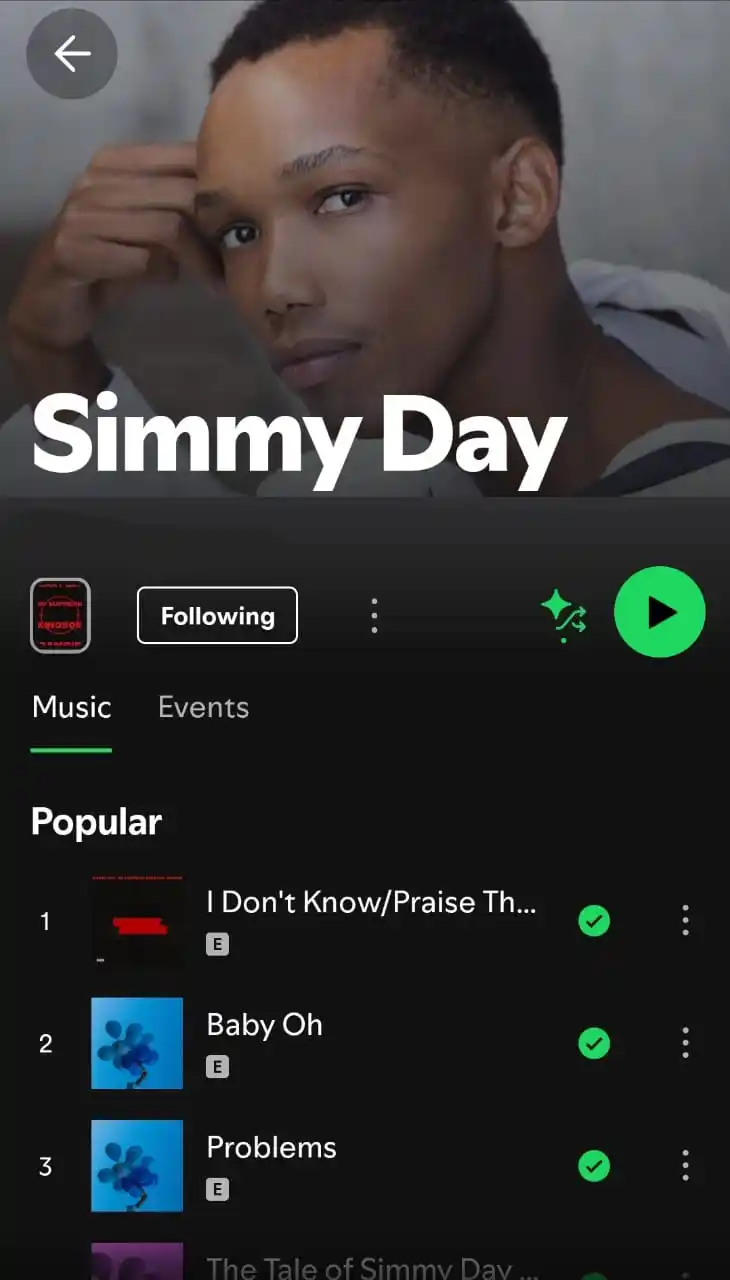Screen dimensions: 730x1280
Task: Play Simmy Day's top songs
Action: (659, 613)
